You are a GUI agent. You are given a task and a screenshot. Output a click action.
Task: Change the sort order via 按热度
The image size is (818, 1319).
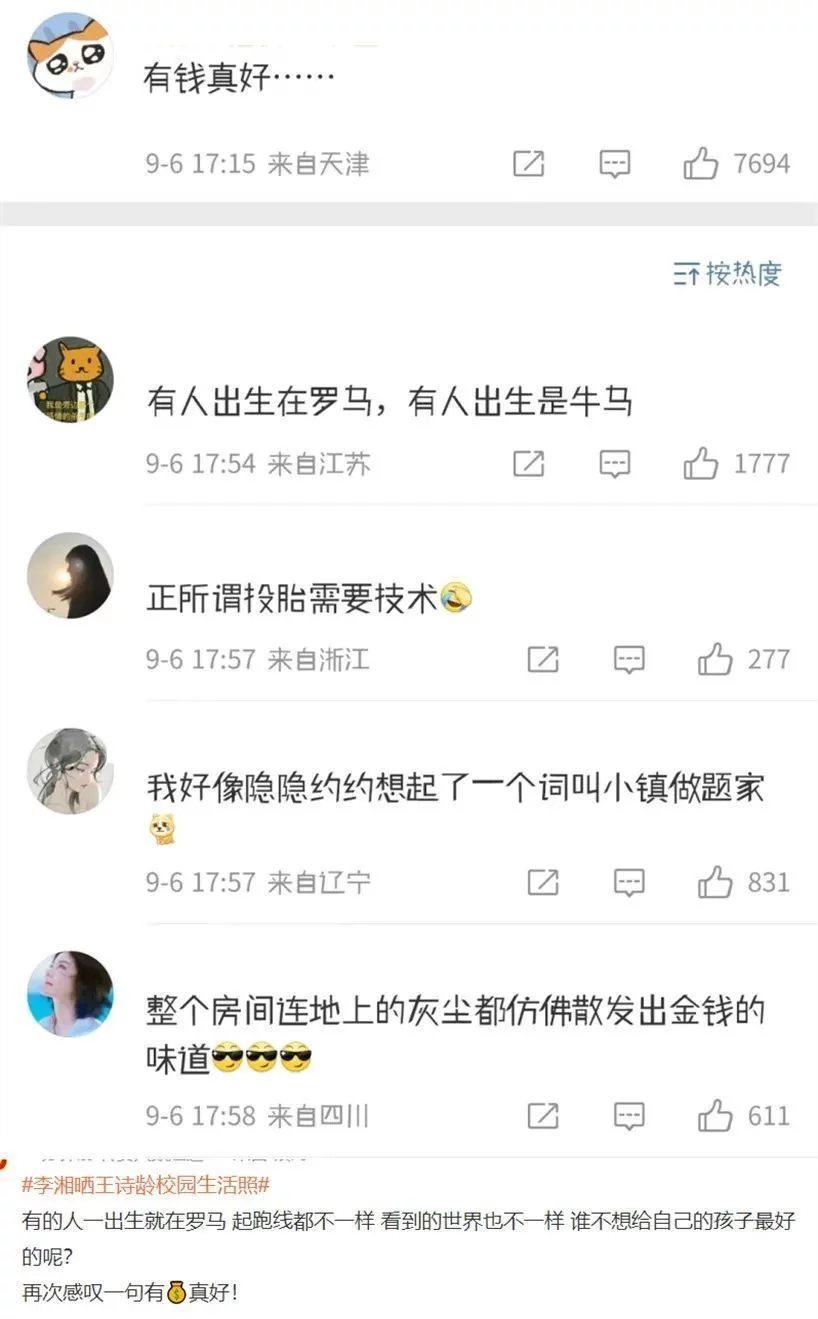[728, 273]
